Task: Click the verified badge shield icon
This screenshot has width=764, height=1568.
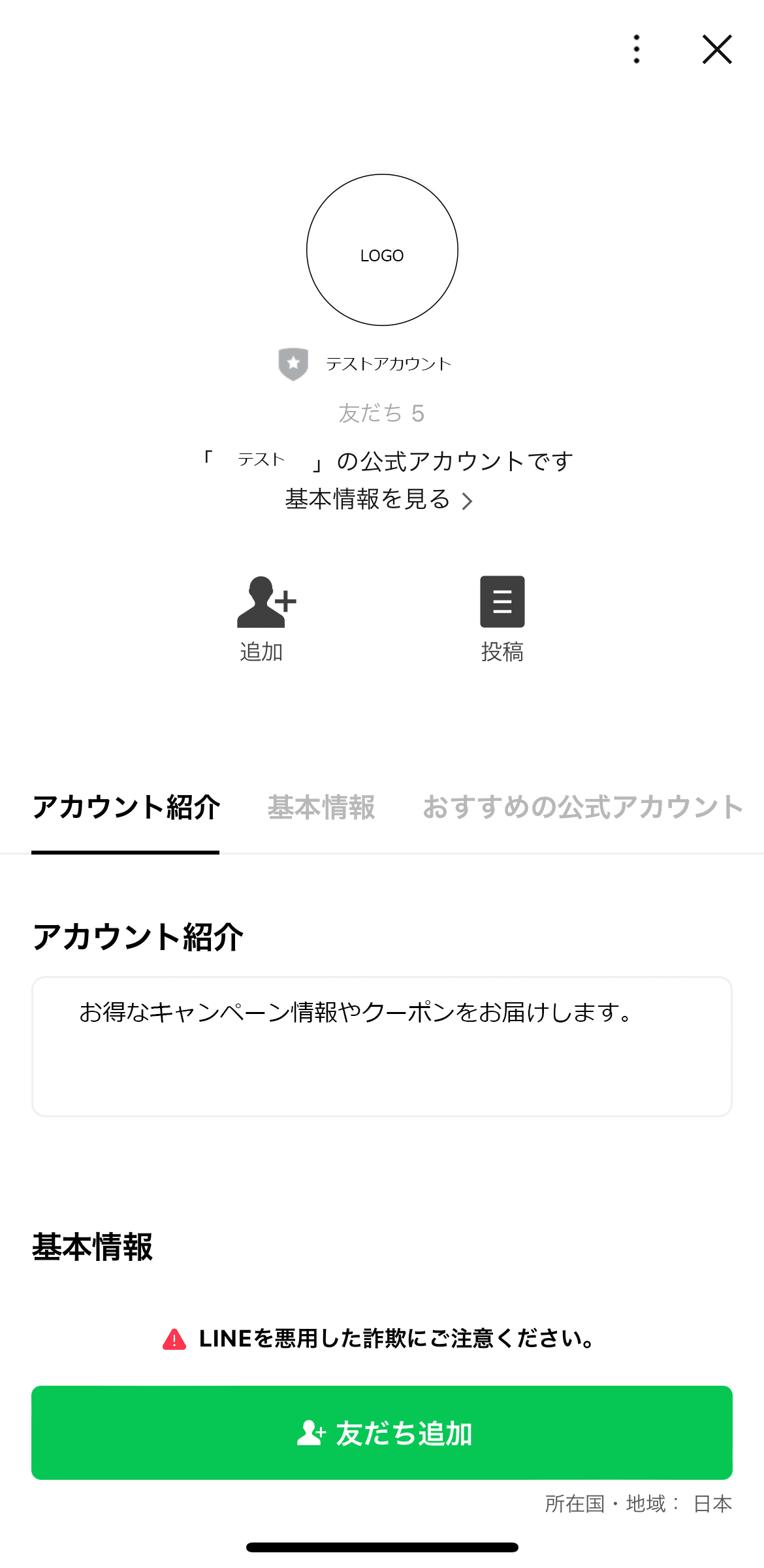Action: point(293,364)
